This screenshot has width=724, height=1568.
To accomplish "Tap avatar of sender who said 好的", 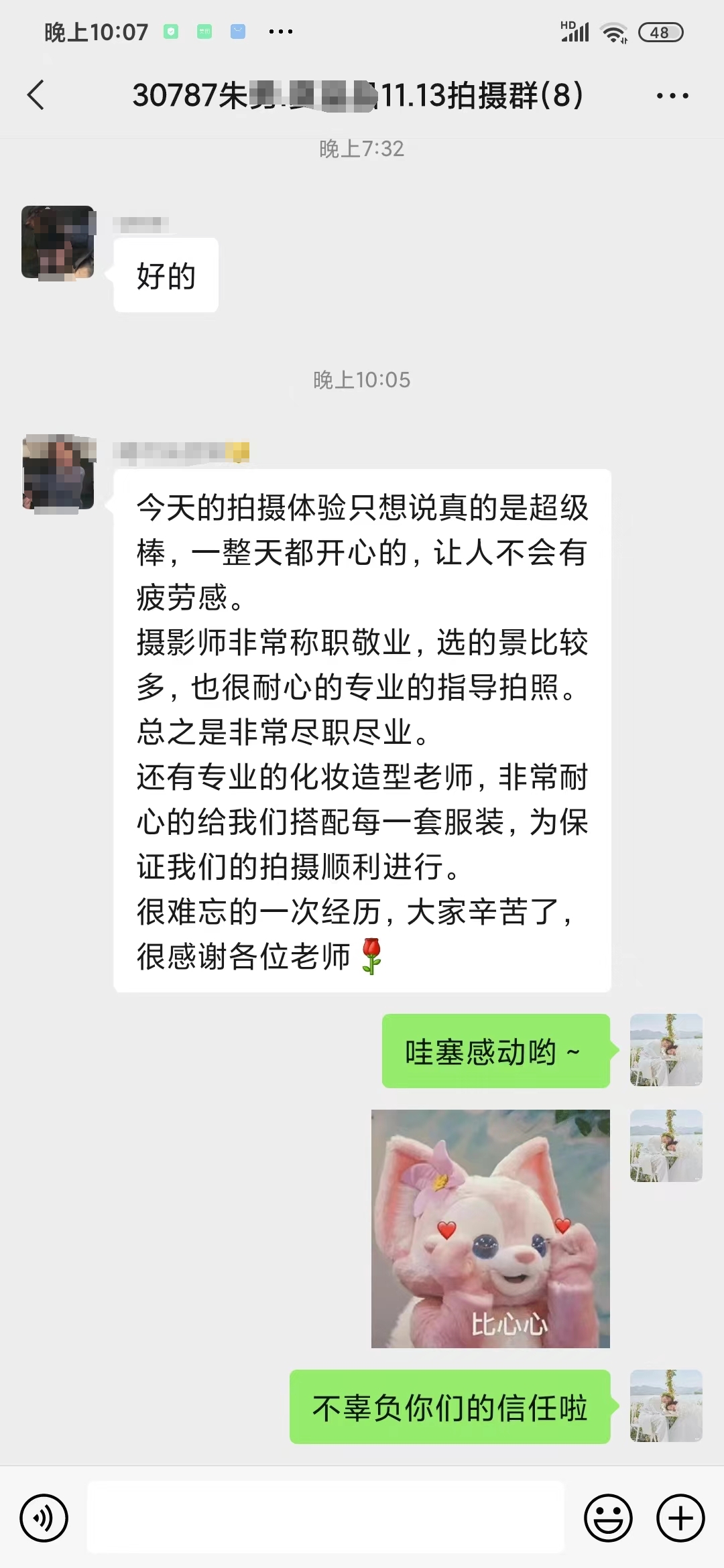I will (x=58, y=242).
